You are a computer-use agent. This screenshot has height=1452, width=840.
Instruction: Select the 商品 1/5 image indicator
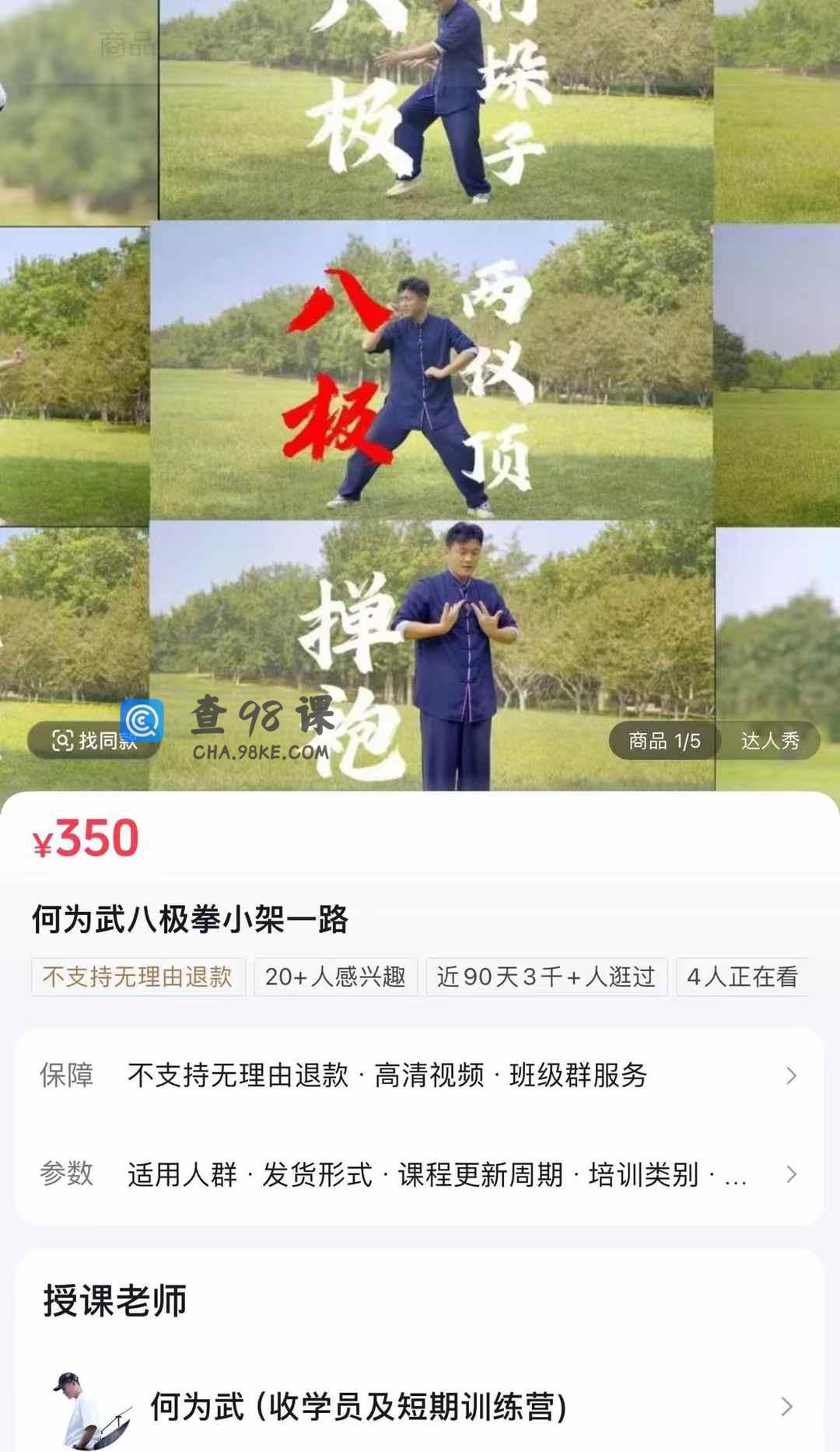(664, 741)
